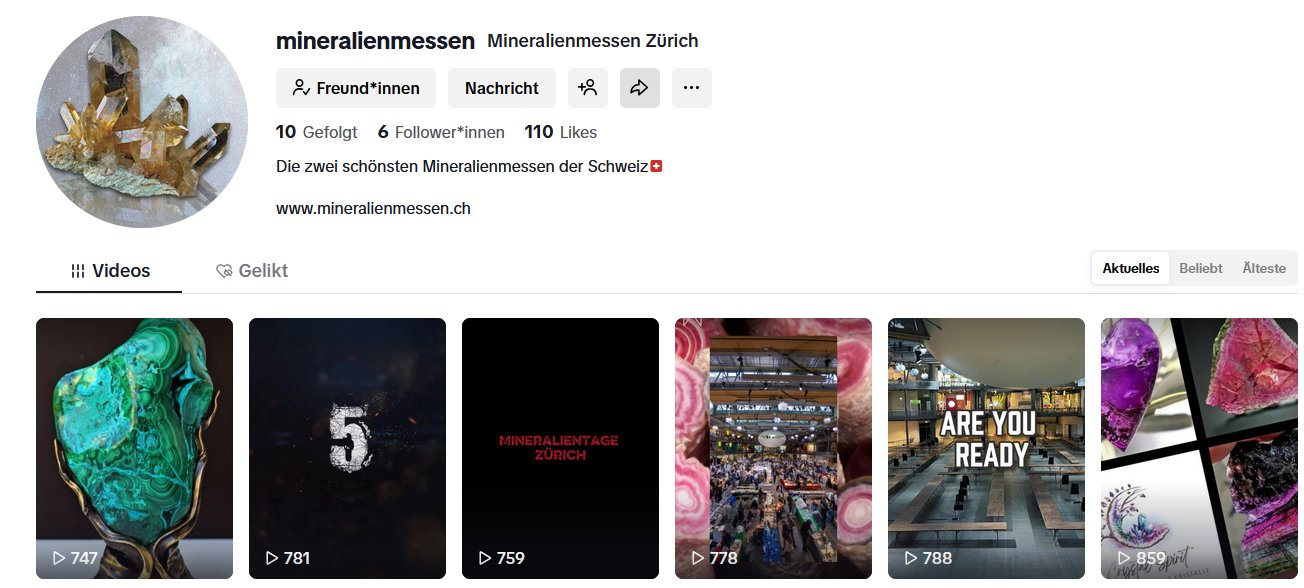Tap the Freund*innen button
Viewport: 1304px width, 588px height.
click(355, 88)
